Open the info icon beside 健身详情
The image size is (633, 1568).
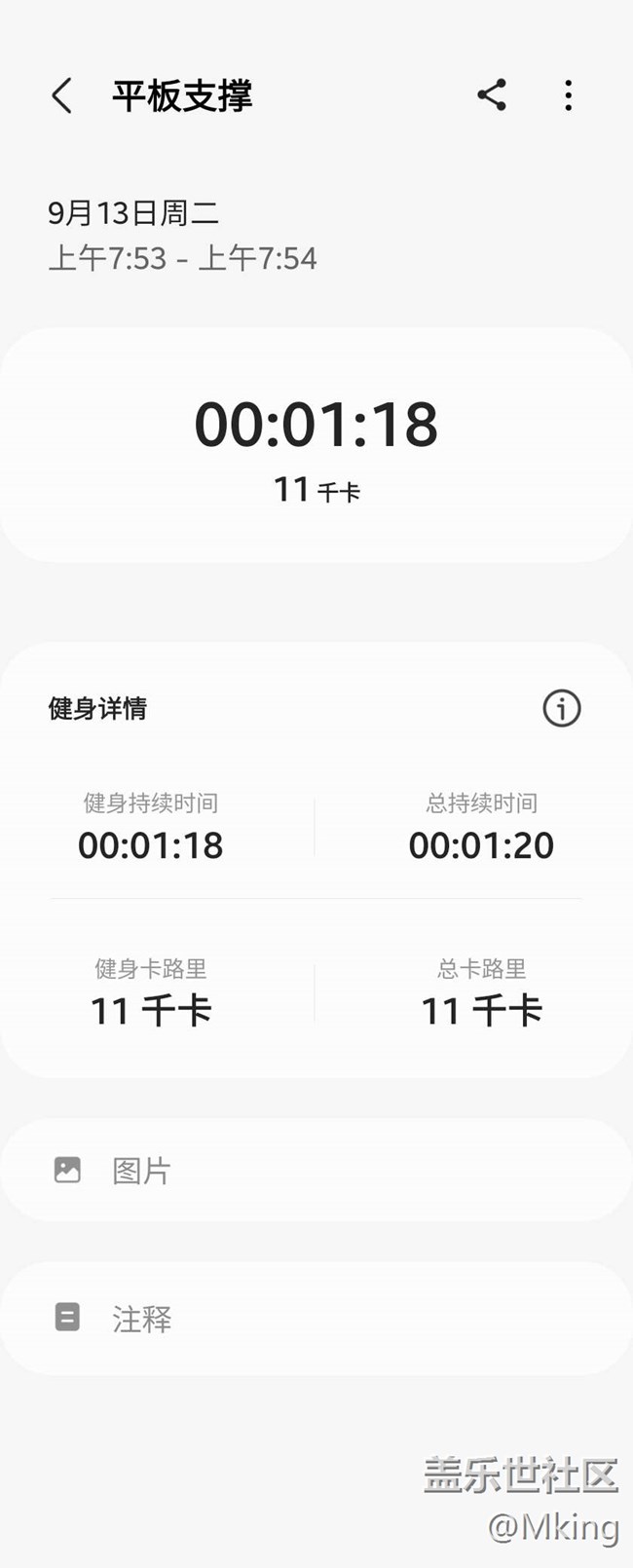(561, 708)
